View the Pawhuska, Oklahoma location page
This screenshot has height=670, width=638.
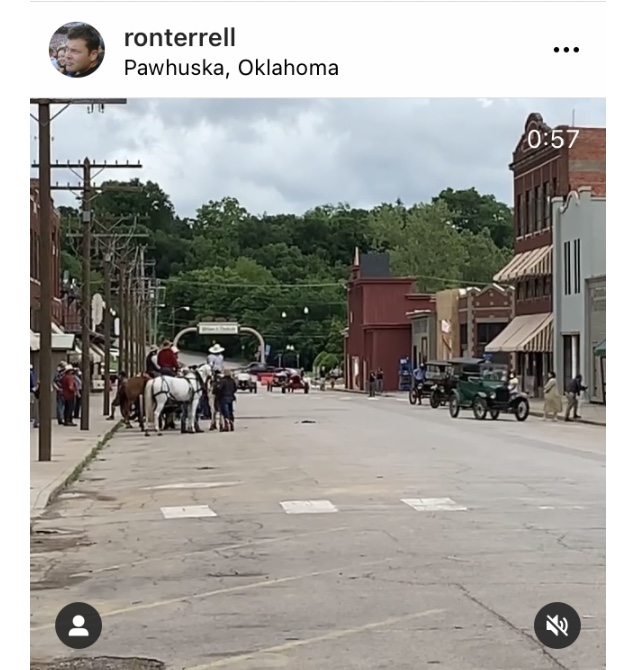point(231,68)
